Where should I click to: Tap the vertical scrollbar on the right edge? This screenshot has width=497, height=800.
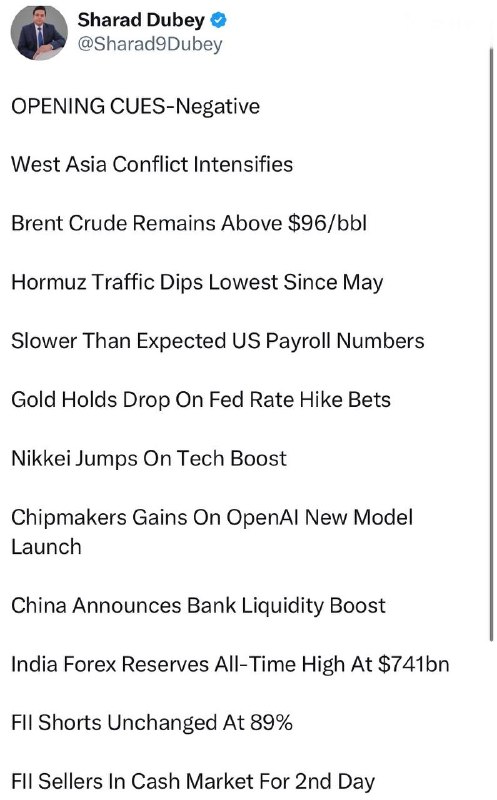491,344
